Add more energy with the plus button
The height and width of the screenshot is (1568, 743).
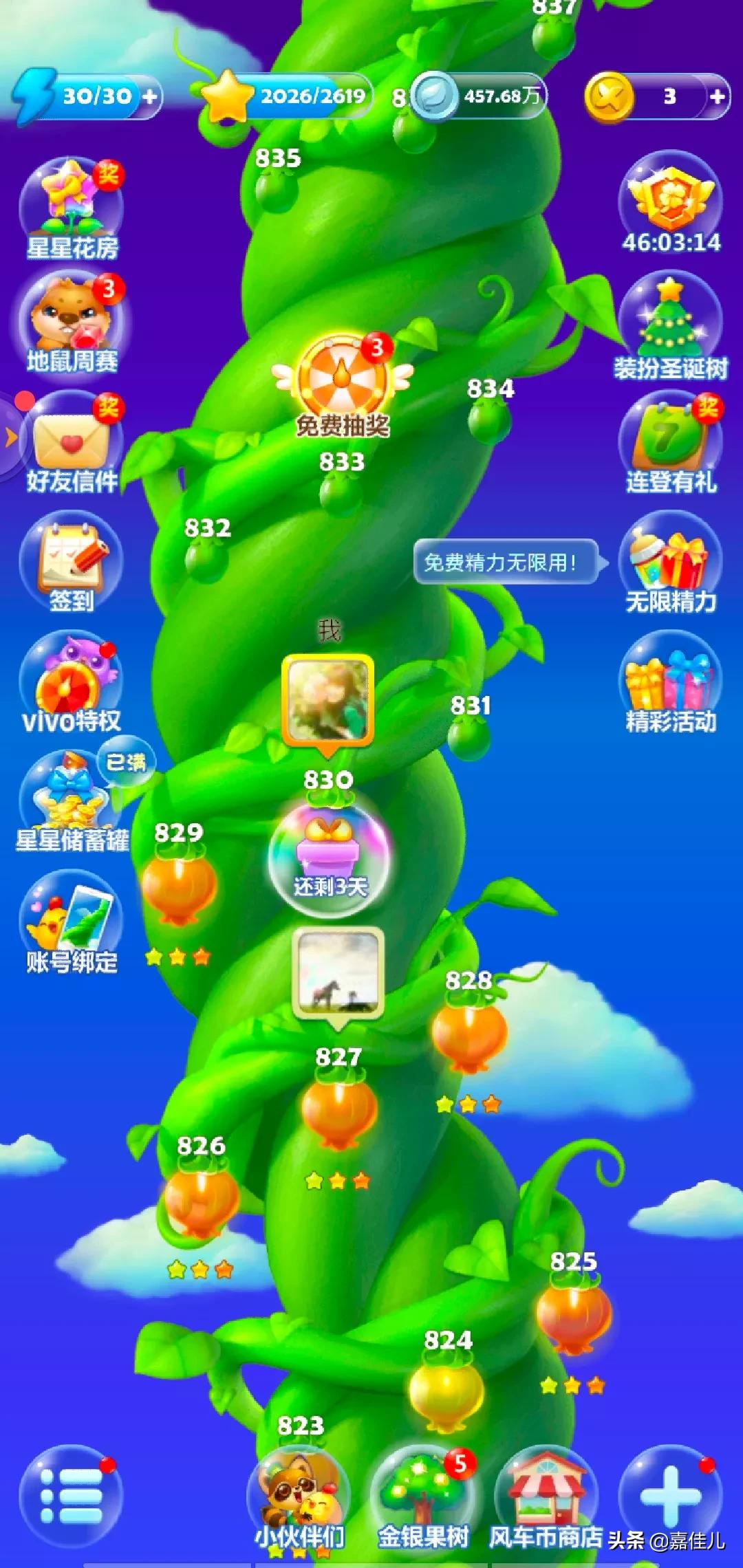coord(149,96)
